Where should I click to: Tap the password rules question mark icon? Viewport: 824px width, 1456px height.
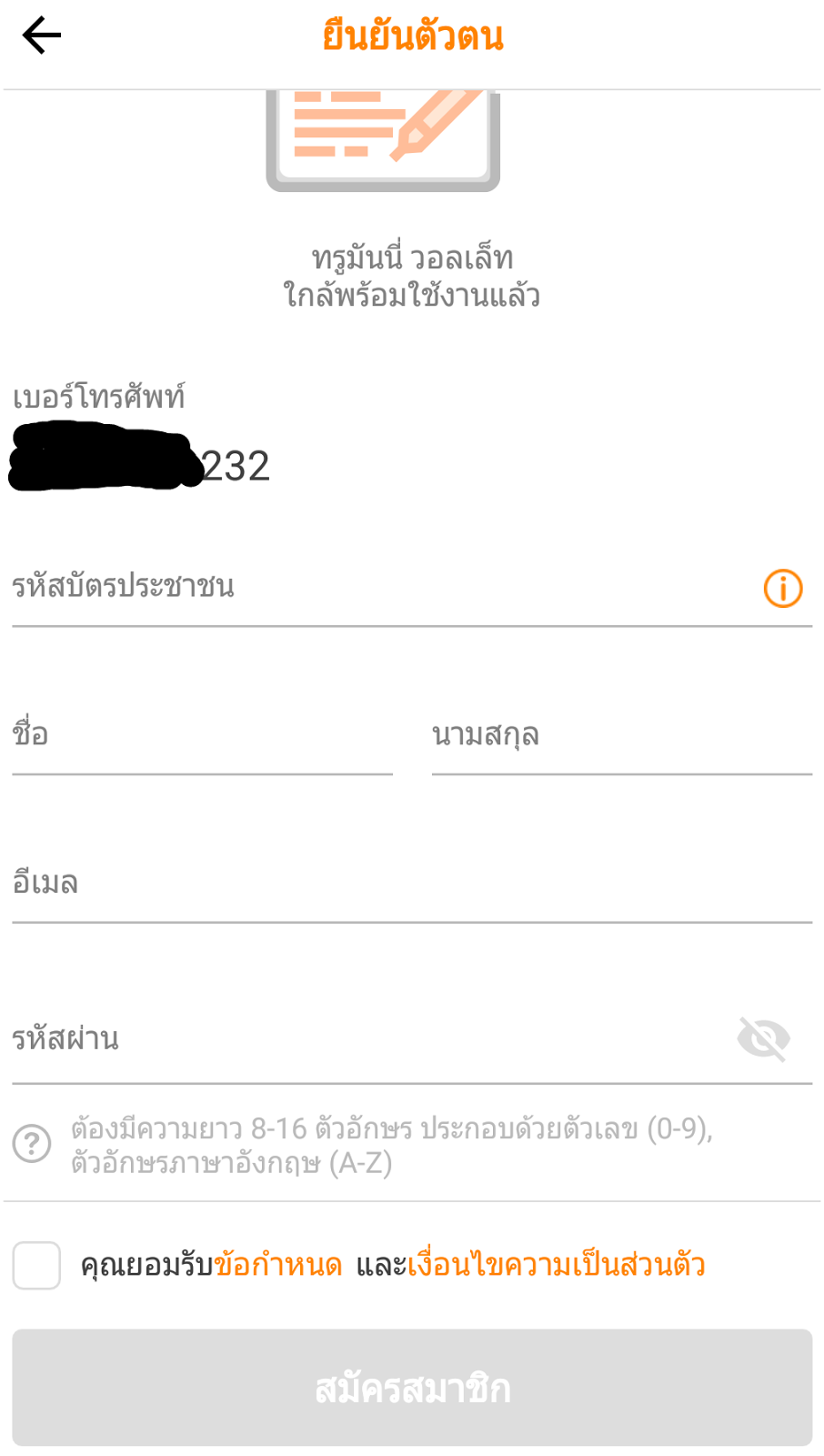point(32,1143)
